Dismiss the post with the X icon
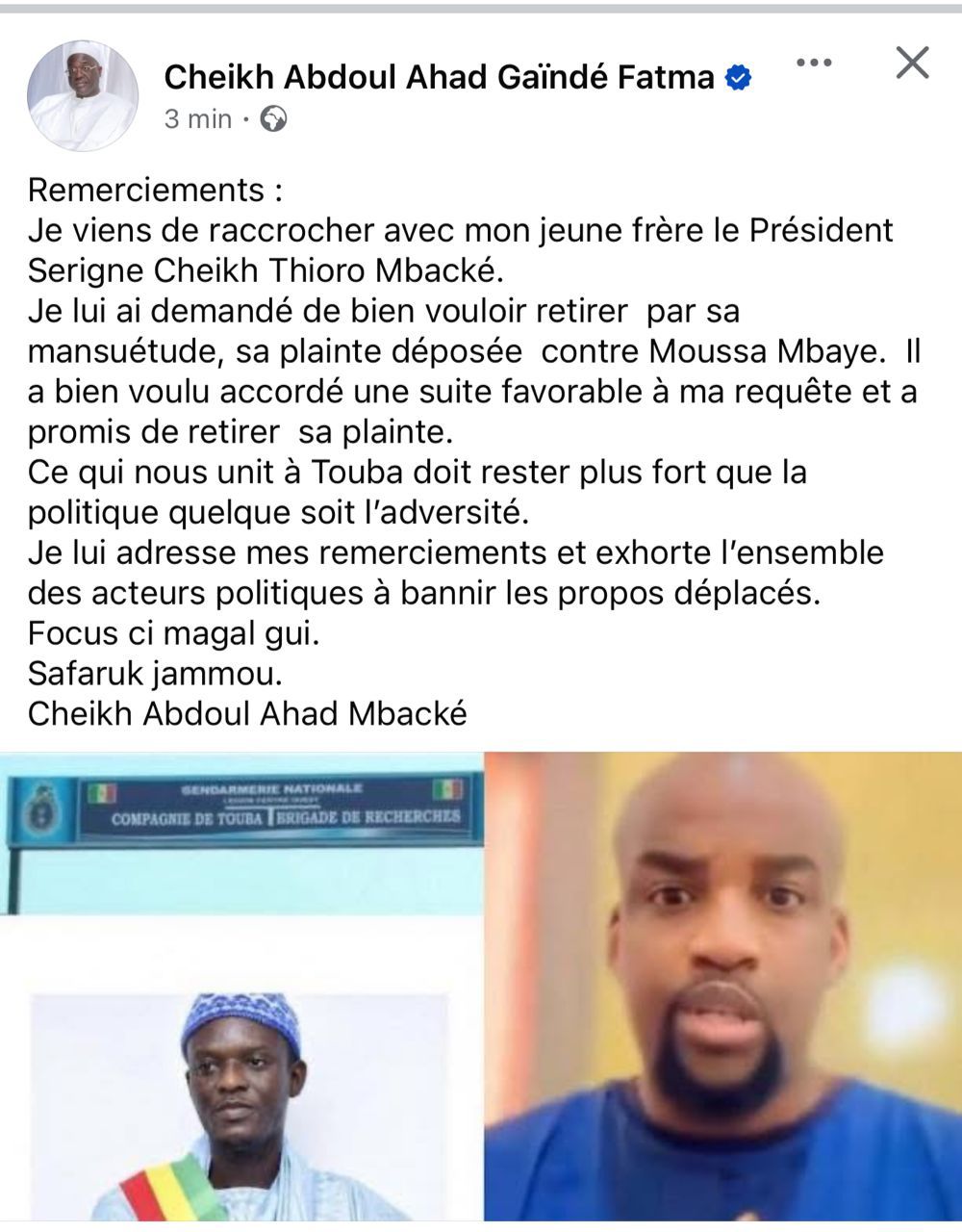Viewport: 962px width, 1232px height. click(912, 64)
